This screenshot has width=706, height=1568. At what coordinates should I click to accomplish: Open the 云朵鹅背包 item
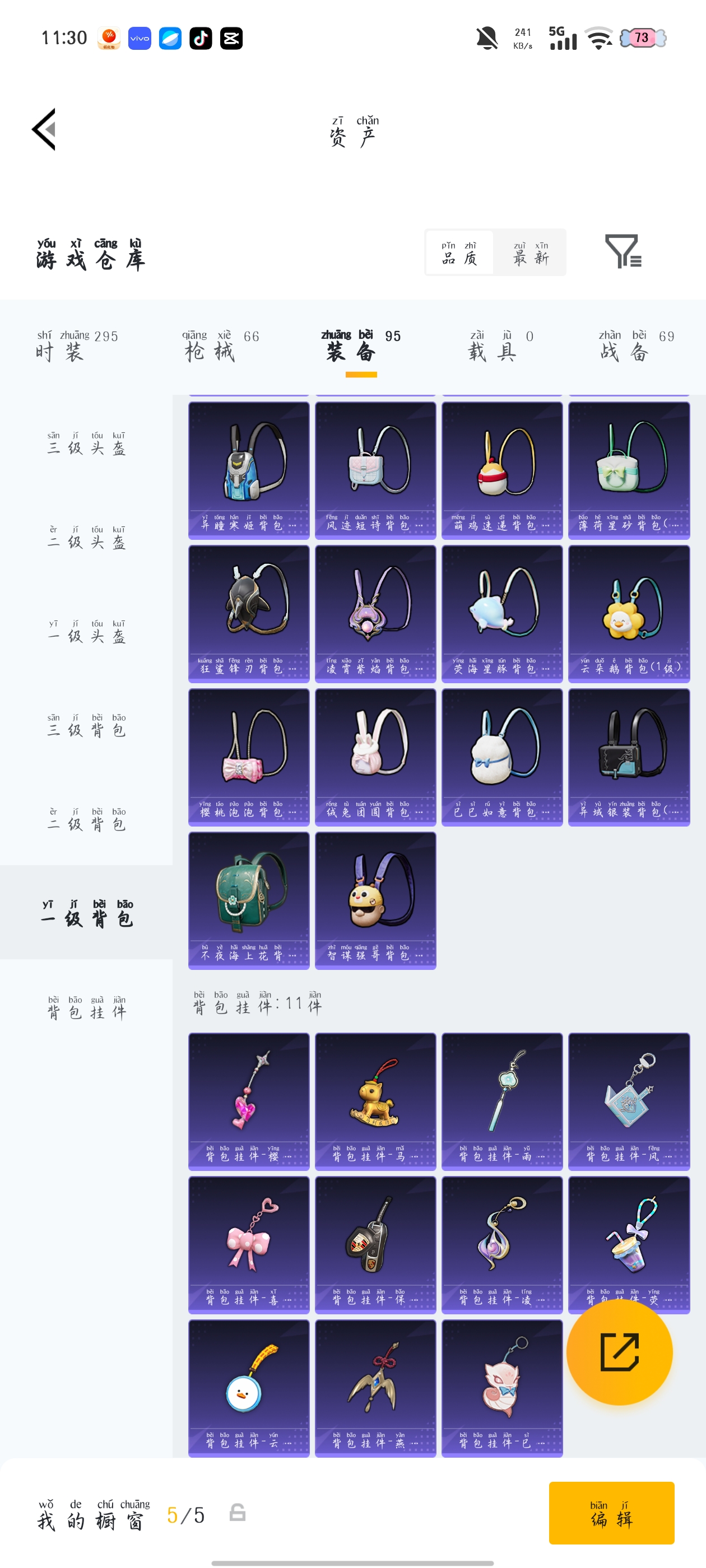[x=629, y=614]
